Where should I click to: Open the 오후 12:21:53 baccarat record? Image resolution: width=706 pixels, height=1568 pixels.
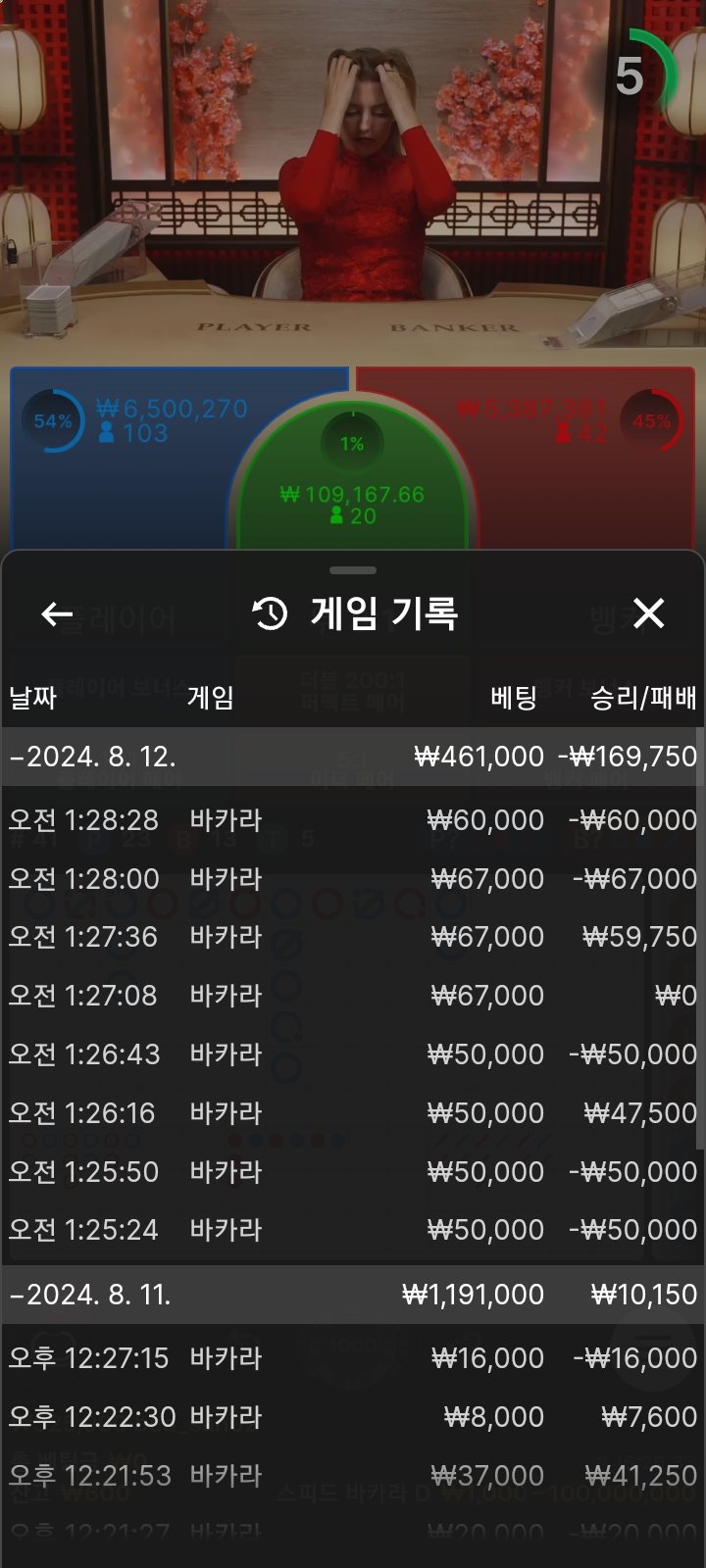(352, 1476)
